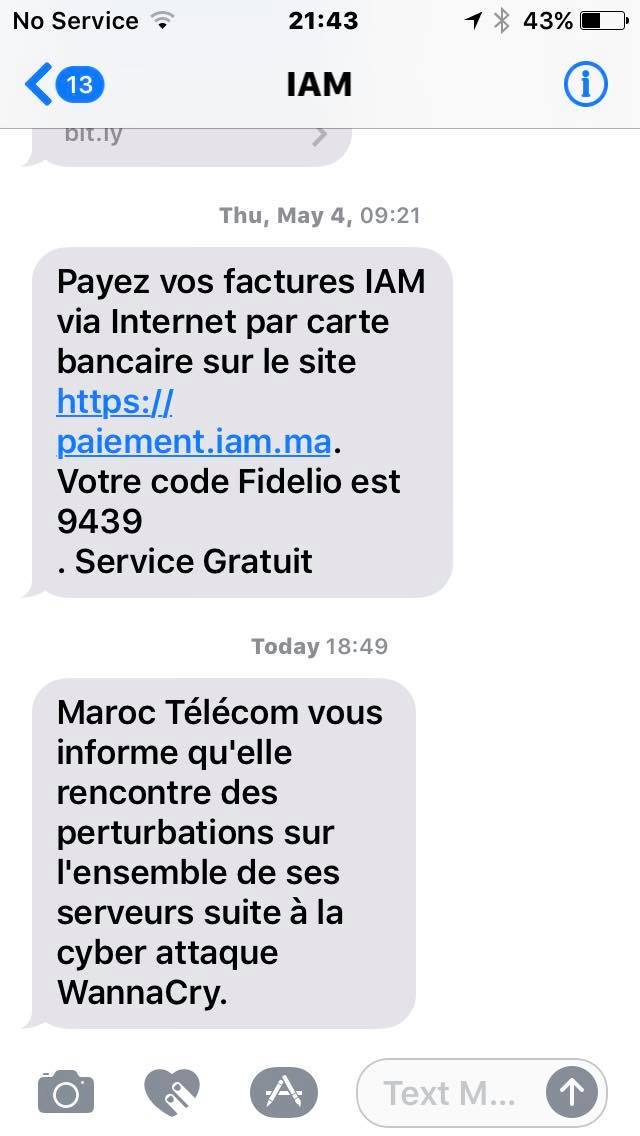
Task: Open the iMessage App Store drawer
Action: coord(283,1092)
